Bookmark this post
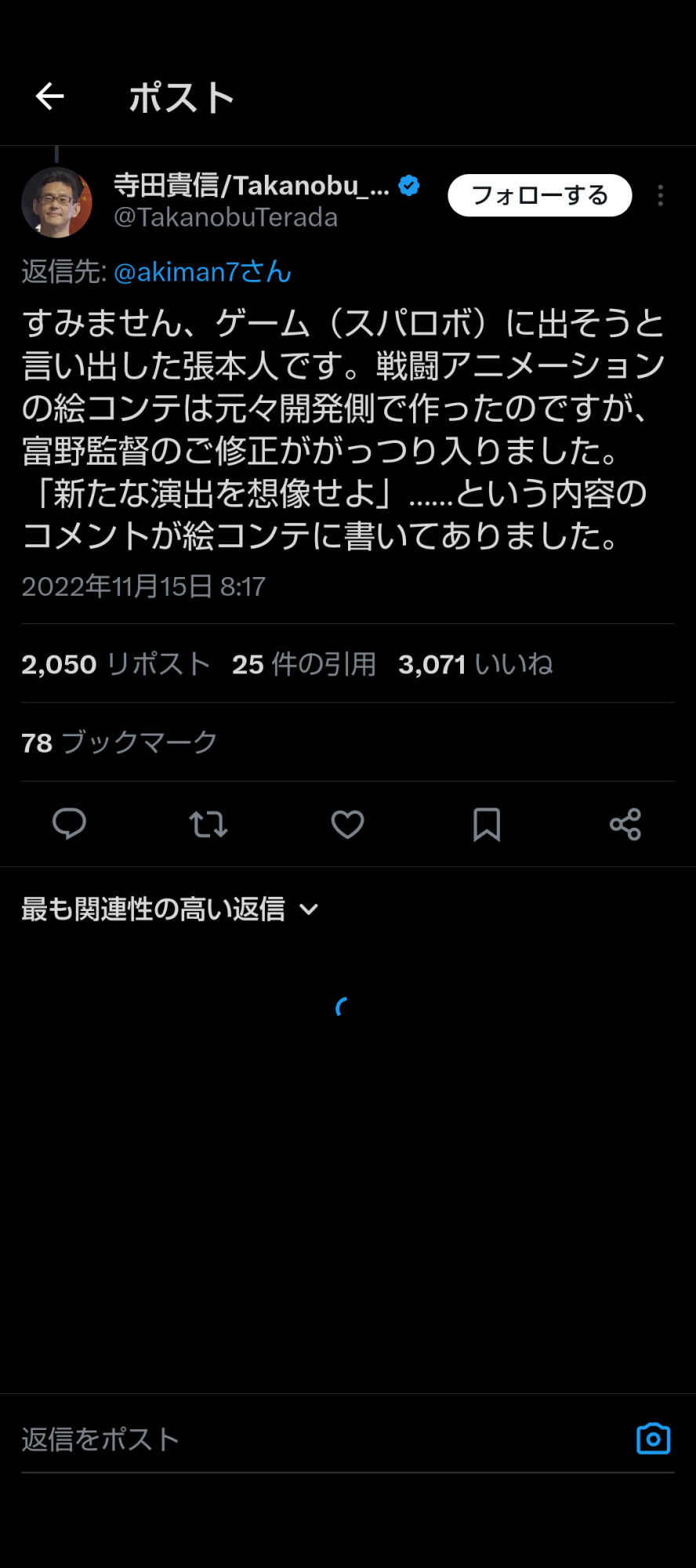The image size is (696, 1568). pyautogui.click(x=486, y=824)
